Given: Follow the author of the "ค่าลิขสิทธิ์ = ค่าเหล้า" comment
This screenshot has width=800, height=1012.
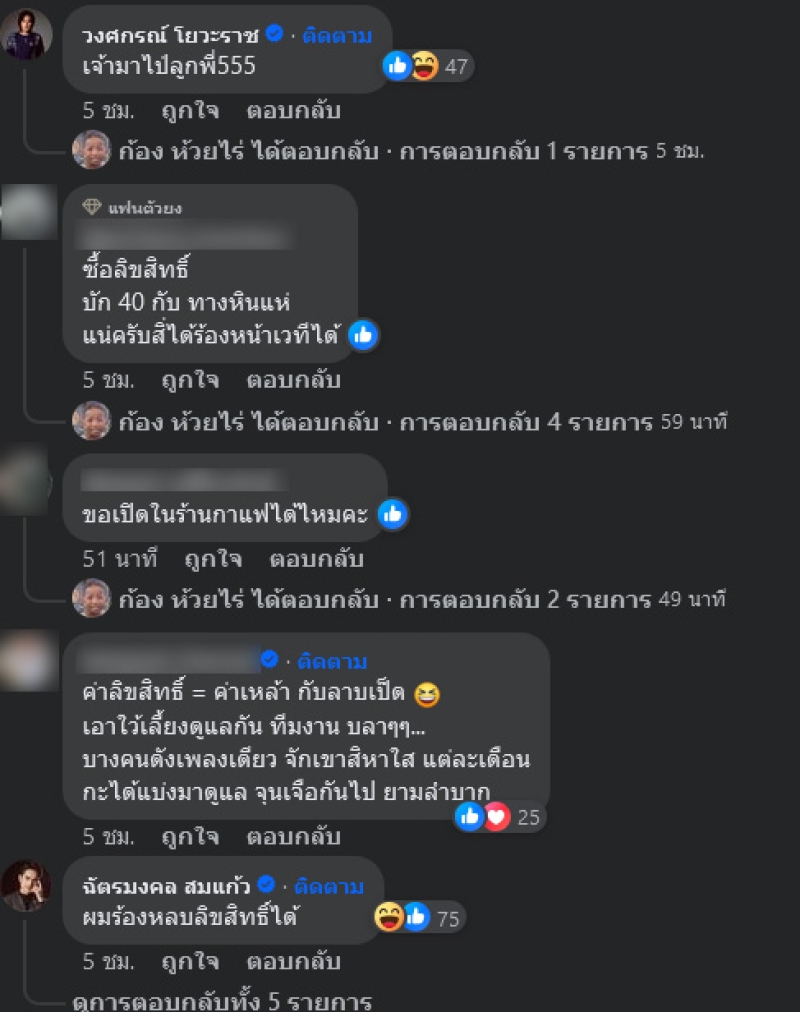Looking at the screenshot, I should tap(335, 661).
